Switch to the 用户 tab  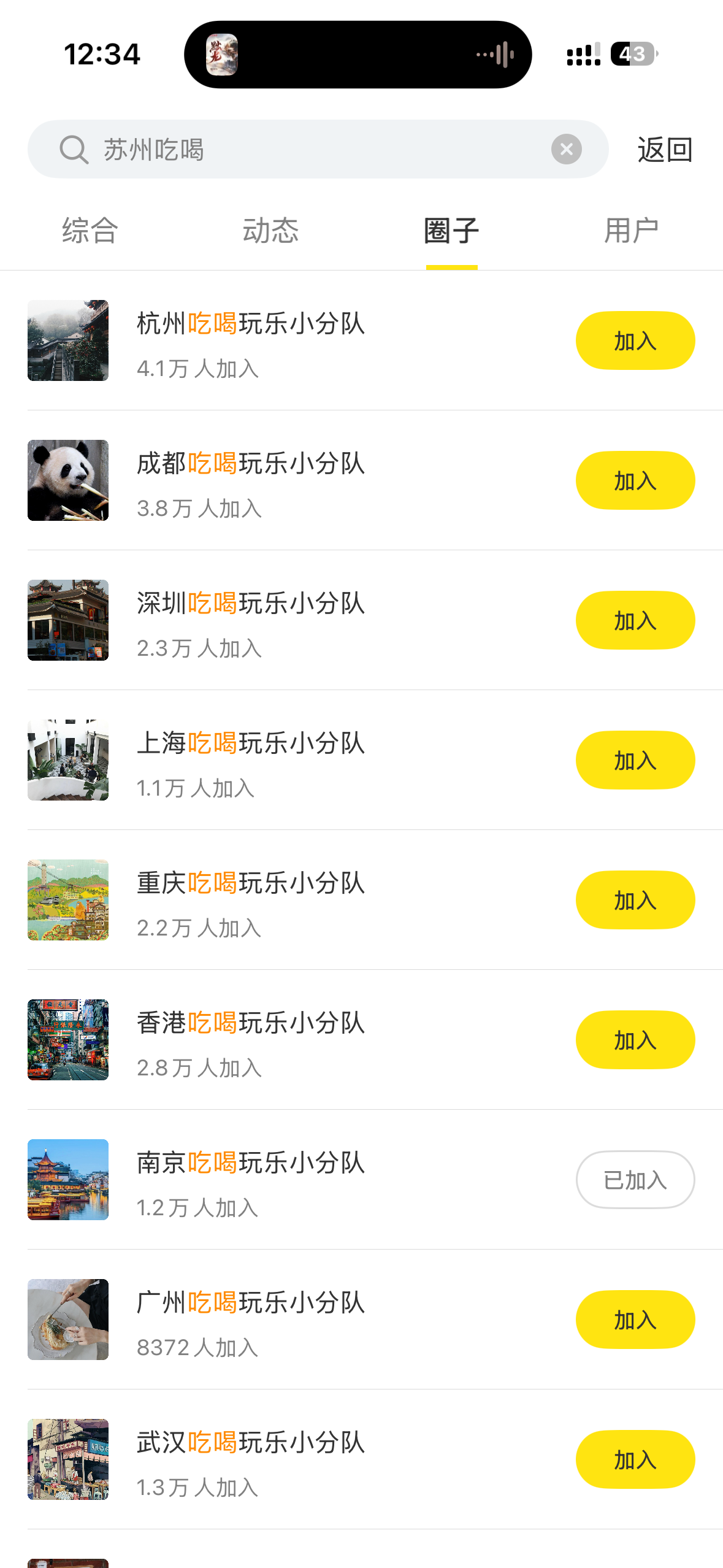pos(632,231)
